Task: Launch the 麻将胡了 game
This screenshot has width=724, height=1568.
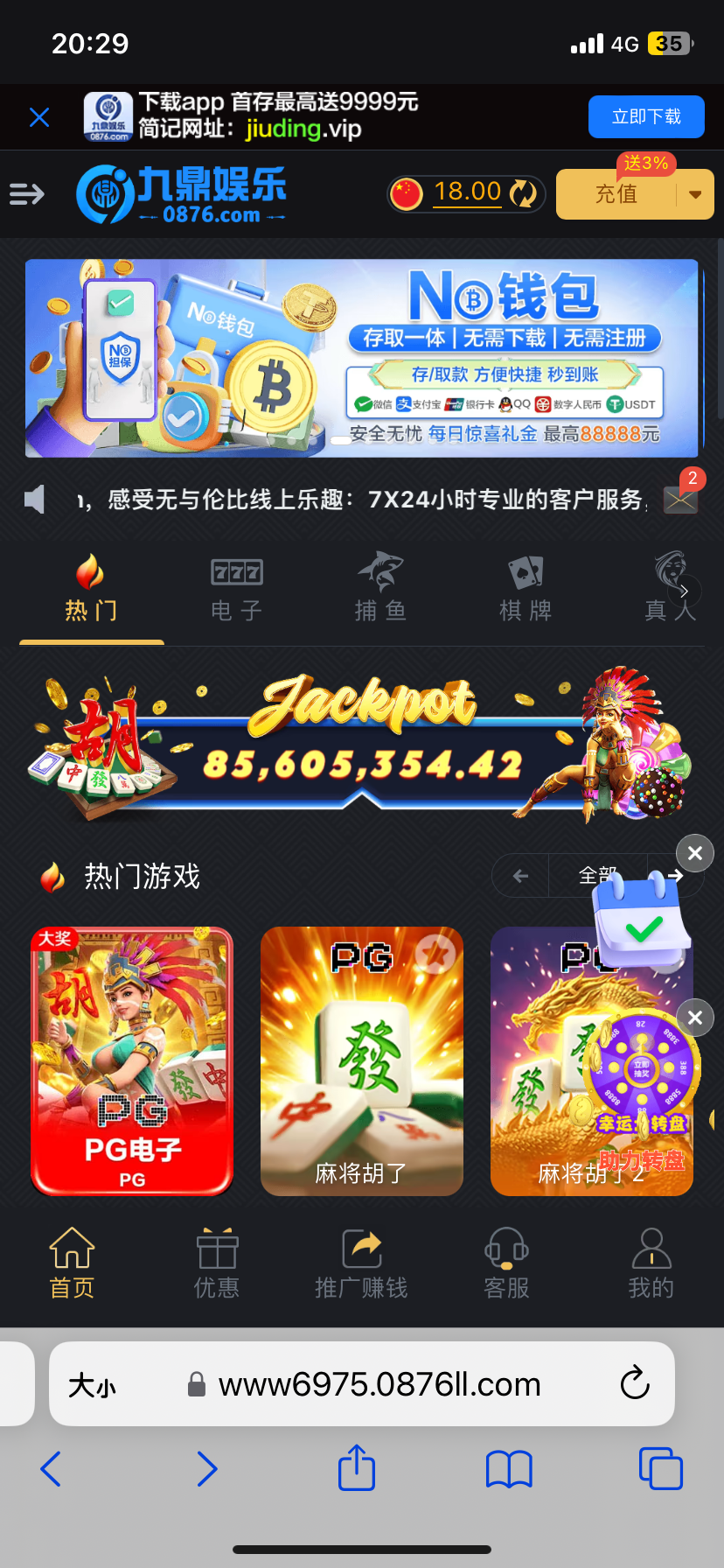Action: pyautogui.click(x=361, y=1060)
